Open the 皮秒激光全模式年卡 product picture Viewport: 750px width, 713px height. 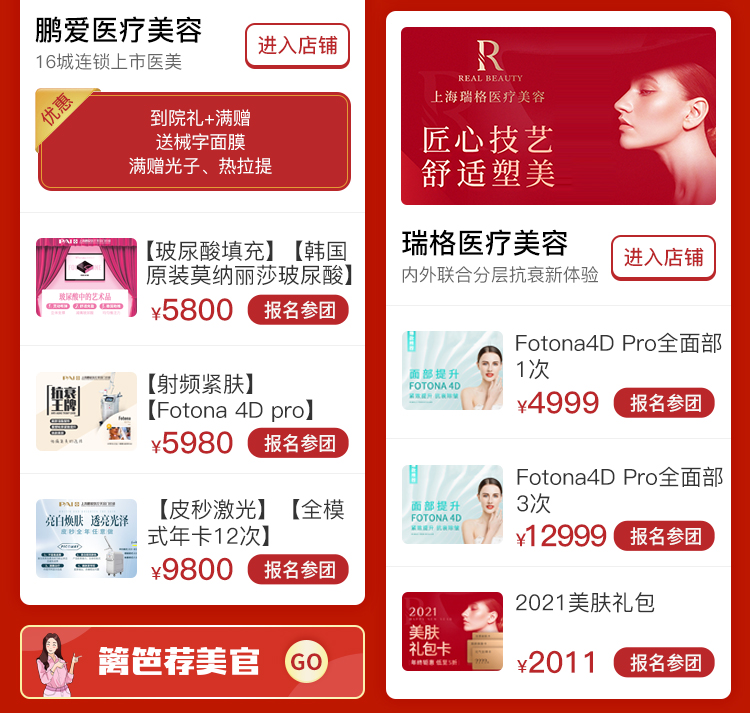tap(86, 538)
